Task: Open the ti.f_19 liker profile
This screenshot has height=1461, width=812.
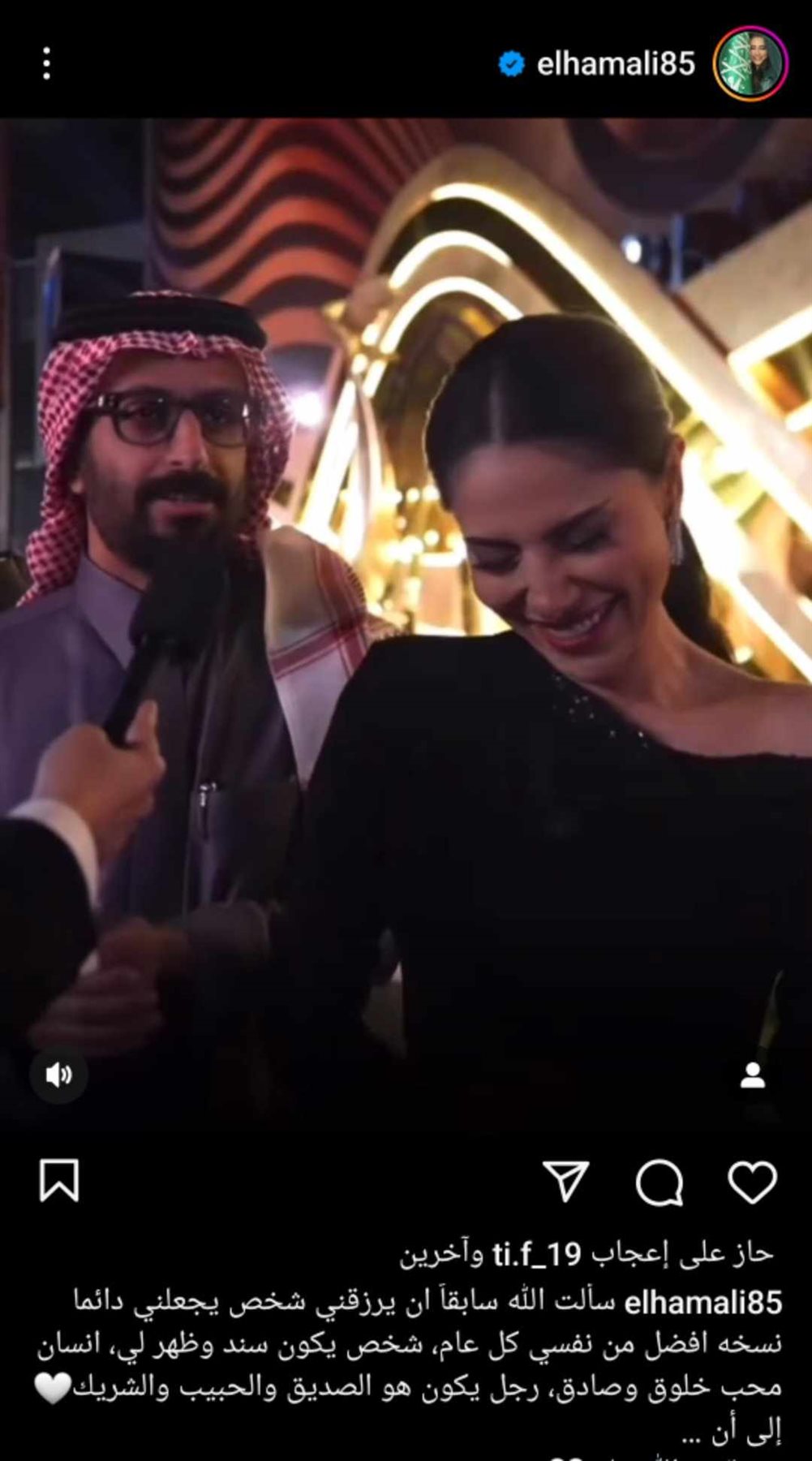Action: (x=537, y=1255)
